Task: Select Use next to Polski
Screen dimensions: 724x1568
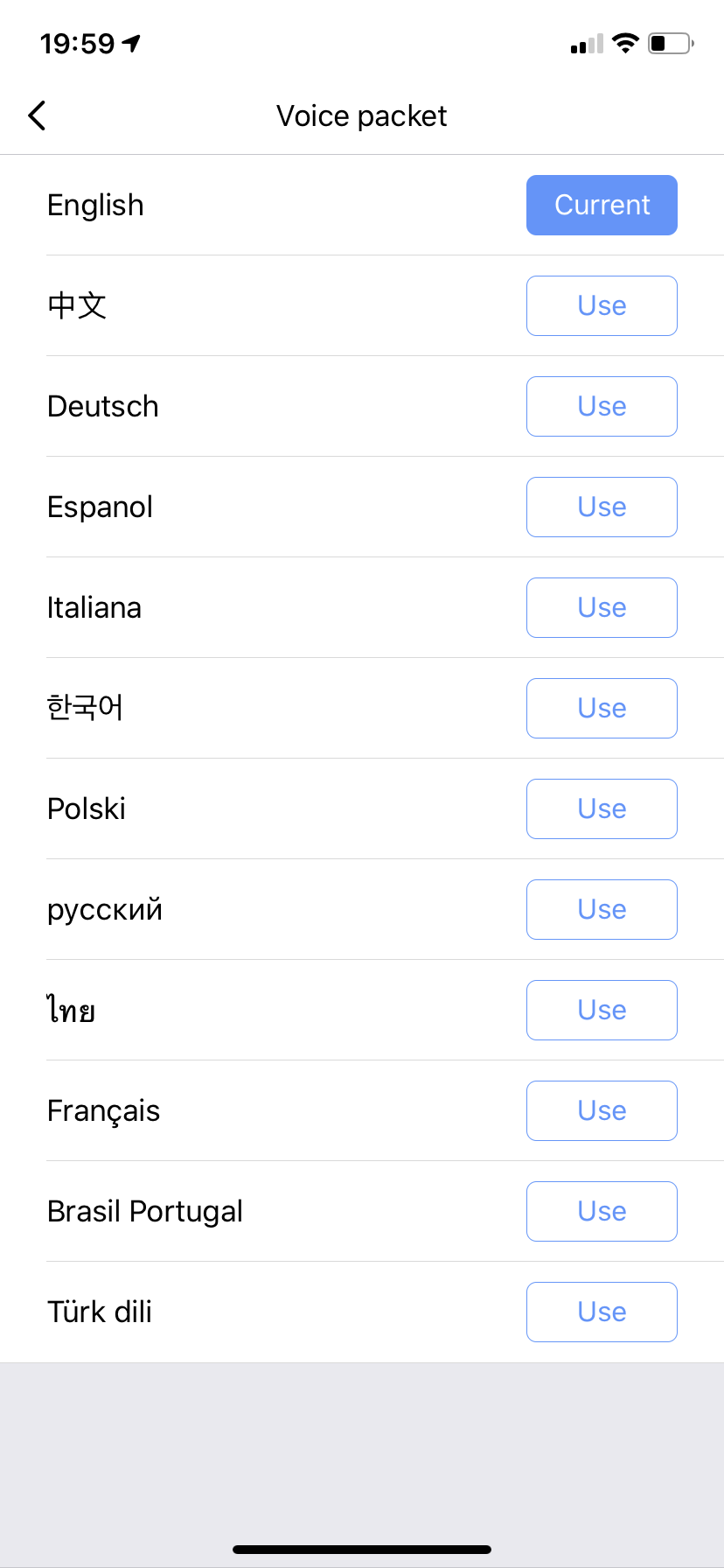Action: point(602,808)
